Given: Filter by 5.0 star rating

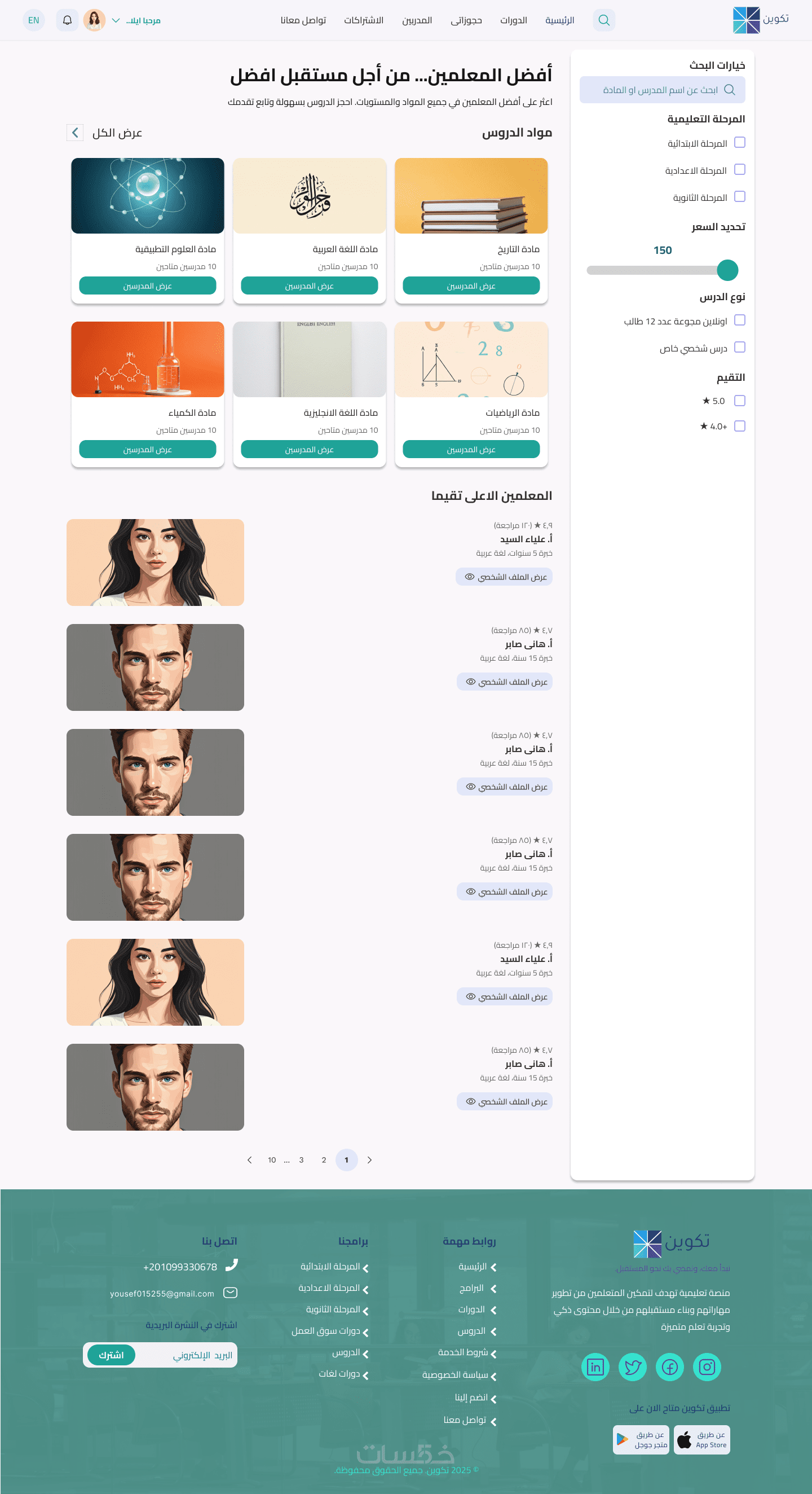Looking at the screenshot, I should pyautogui.click(x=739, y=401).
